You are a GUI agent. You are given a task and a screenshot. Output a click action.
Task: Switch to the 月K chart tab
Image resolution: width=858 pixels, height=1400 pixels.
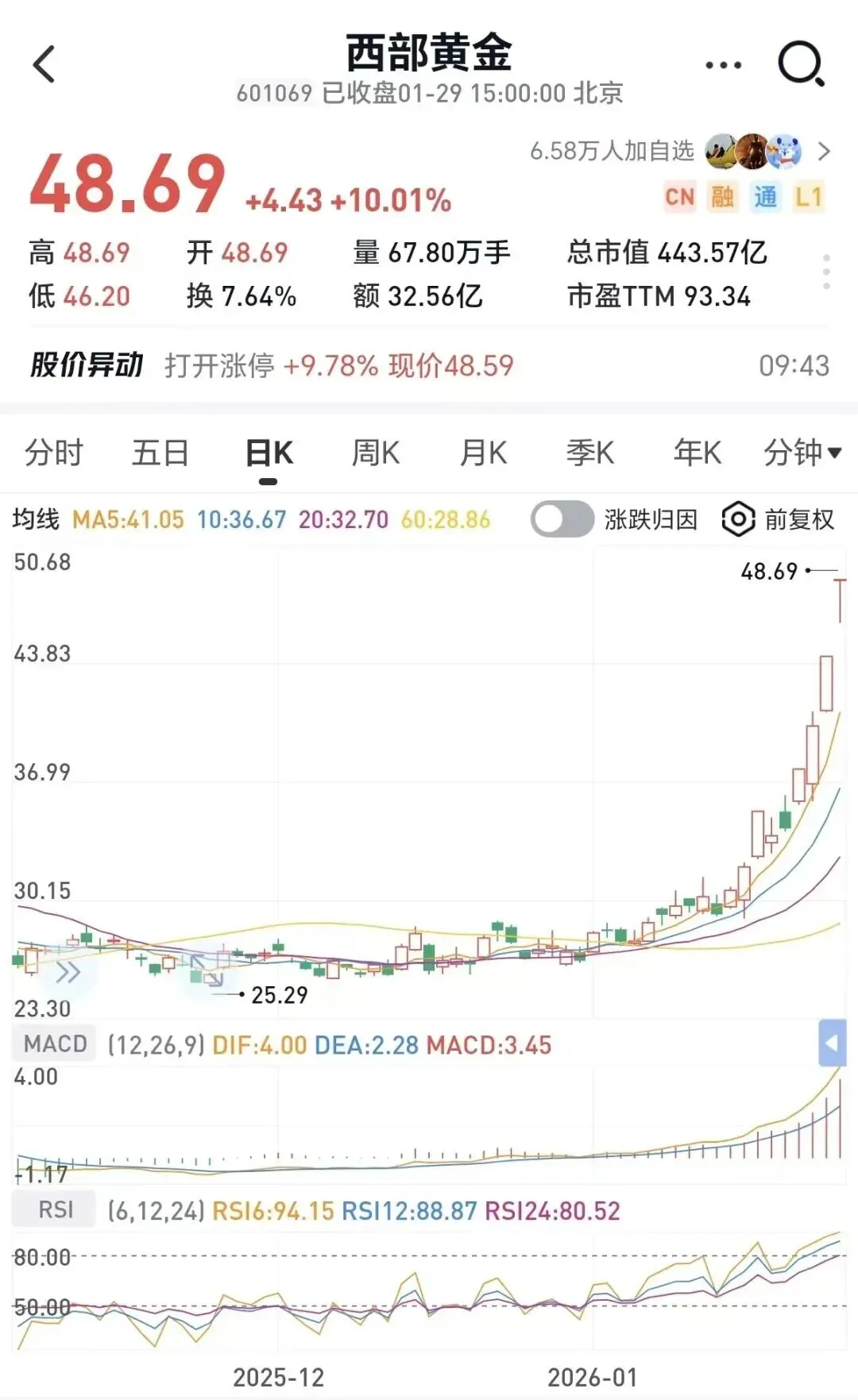click(483, 453)
